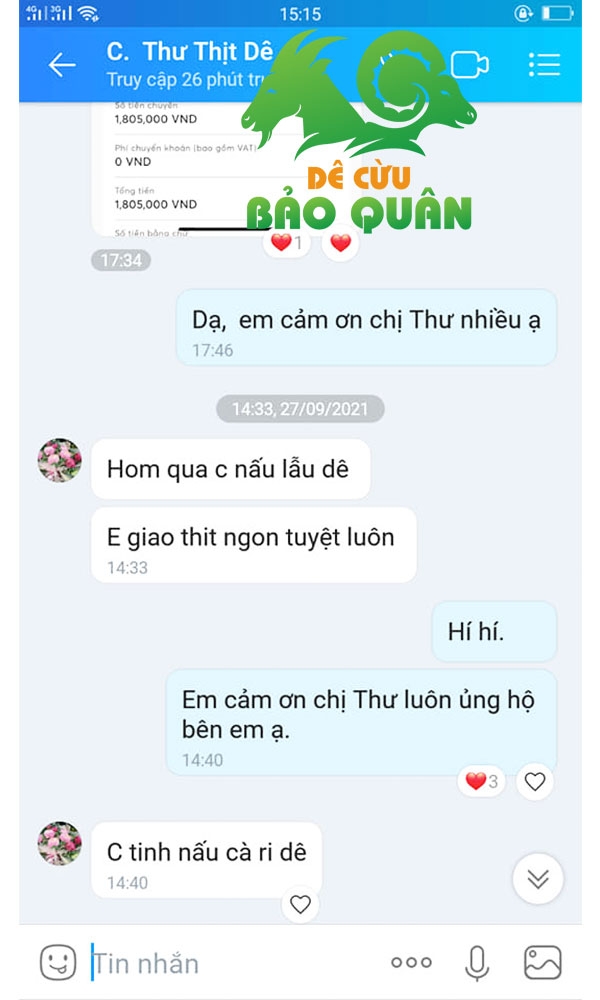Tap heart on the transfer receipt image
Image resolution: width=600 pixels, height=1000 pixels.
(340, 243)
